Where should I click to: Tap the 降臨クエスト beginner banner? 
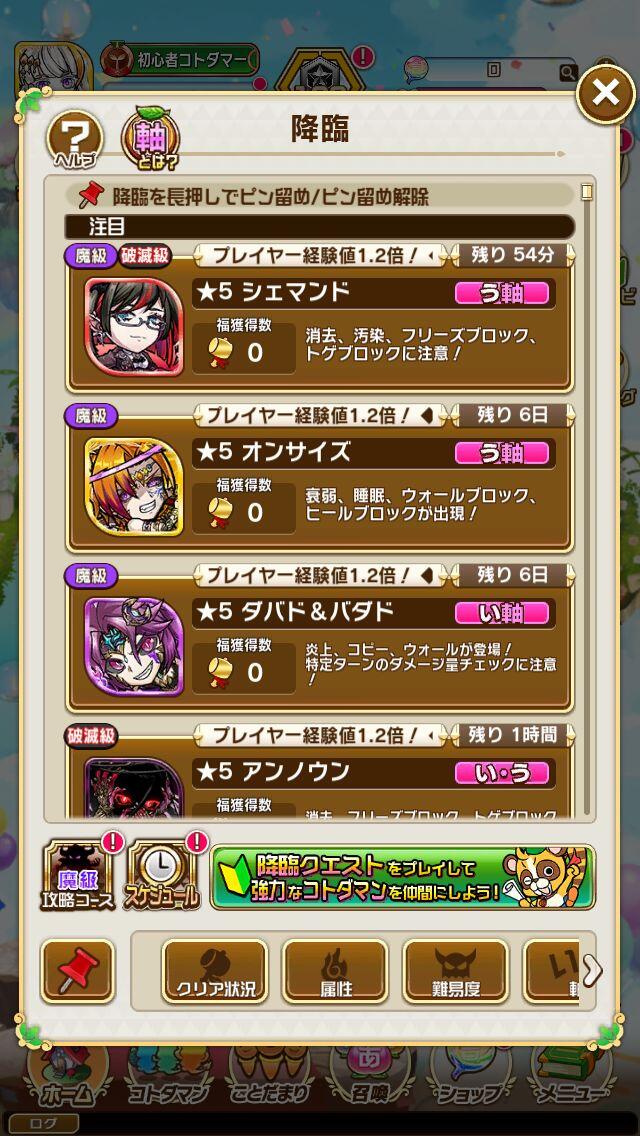[403, 877]
